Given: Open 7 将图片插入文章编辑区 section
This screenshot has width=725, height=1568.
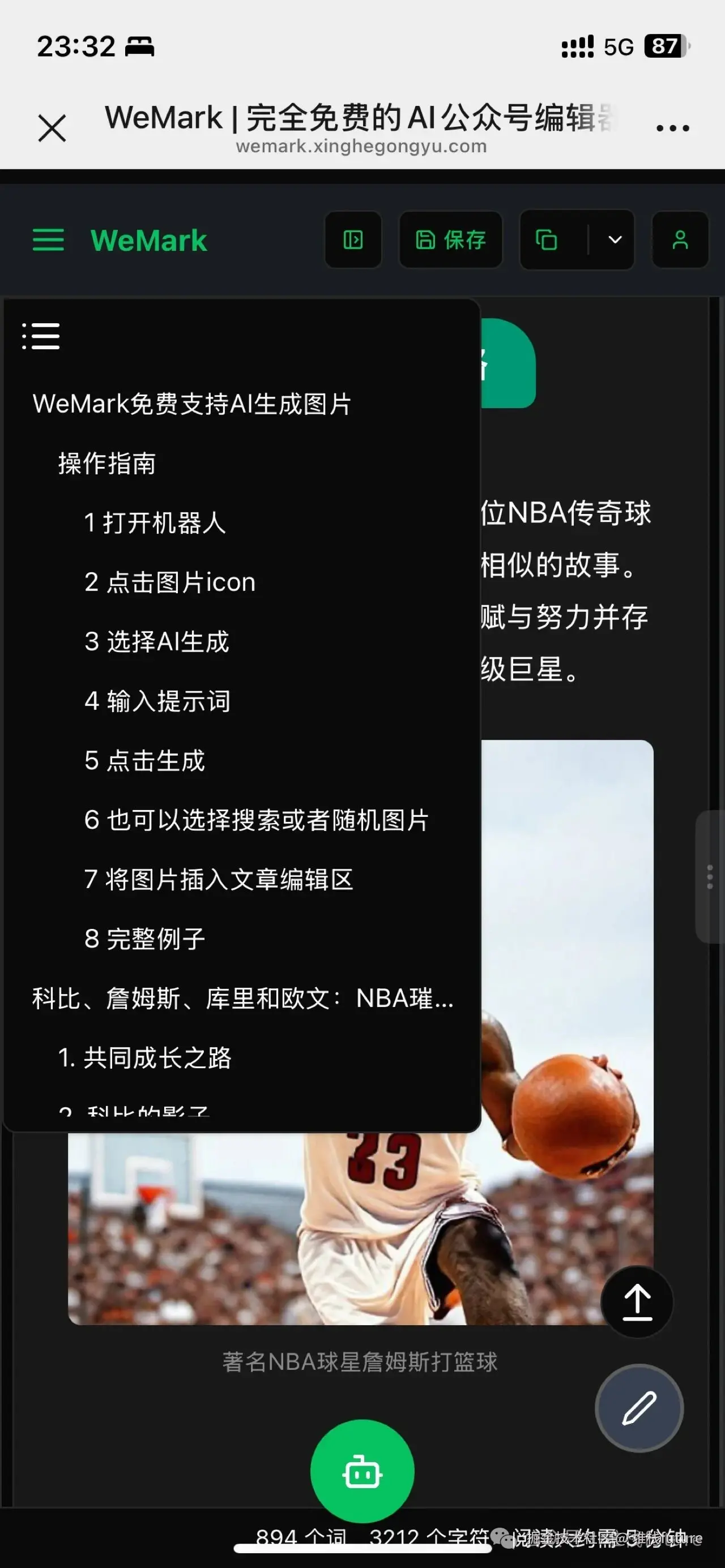Looking at the screenshot, I should coord(219,880).
